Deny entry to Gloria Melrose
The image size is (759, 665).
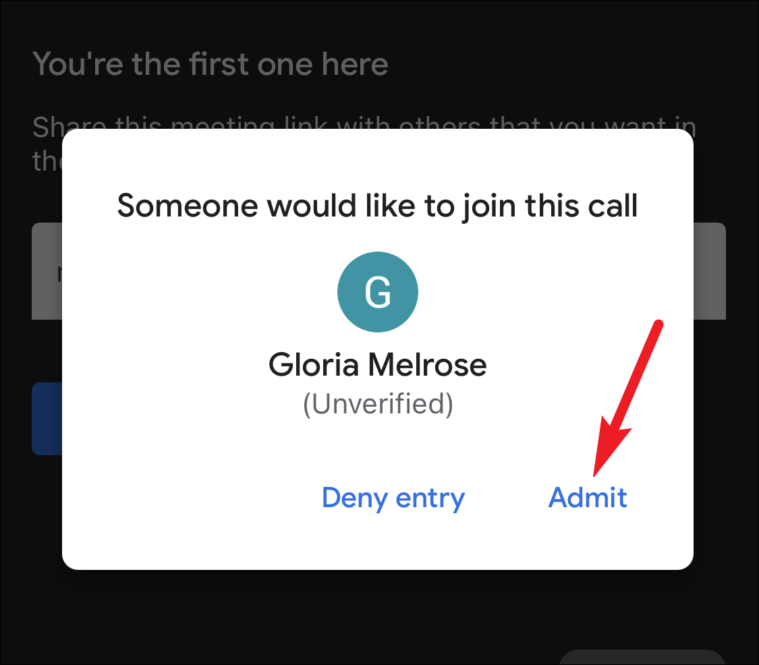393,497
